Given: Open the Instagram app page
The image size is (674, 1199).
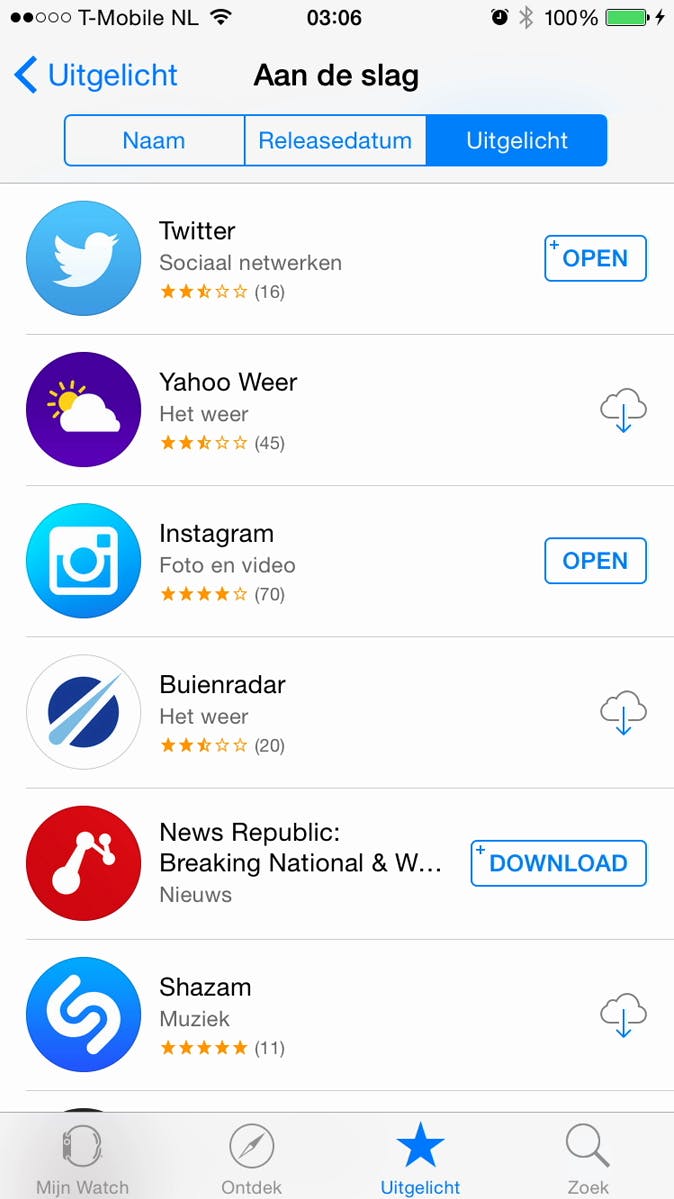Looking at the screenshot, I should click(250, 561).
